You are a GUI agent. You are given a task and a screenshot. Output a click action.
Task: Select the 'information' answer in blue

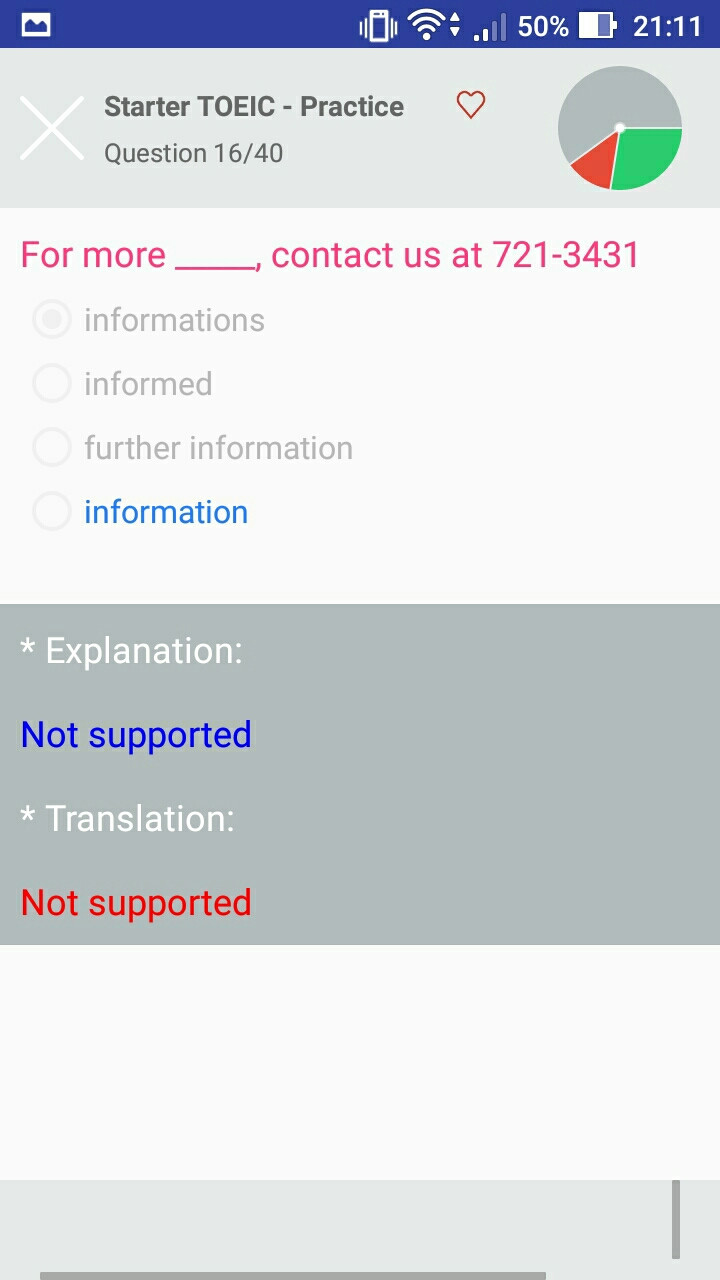(x=141, y=512)
